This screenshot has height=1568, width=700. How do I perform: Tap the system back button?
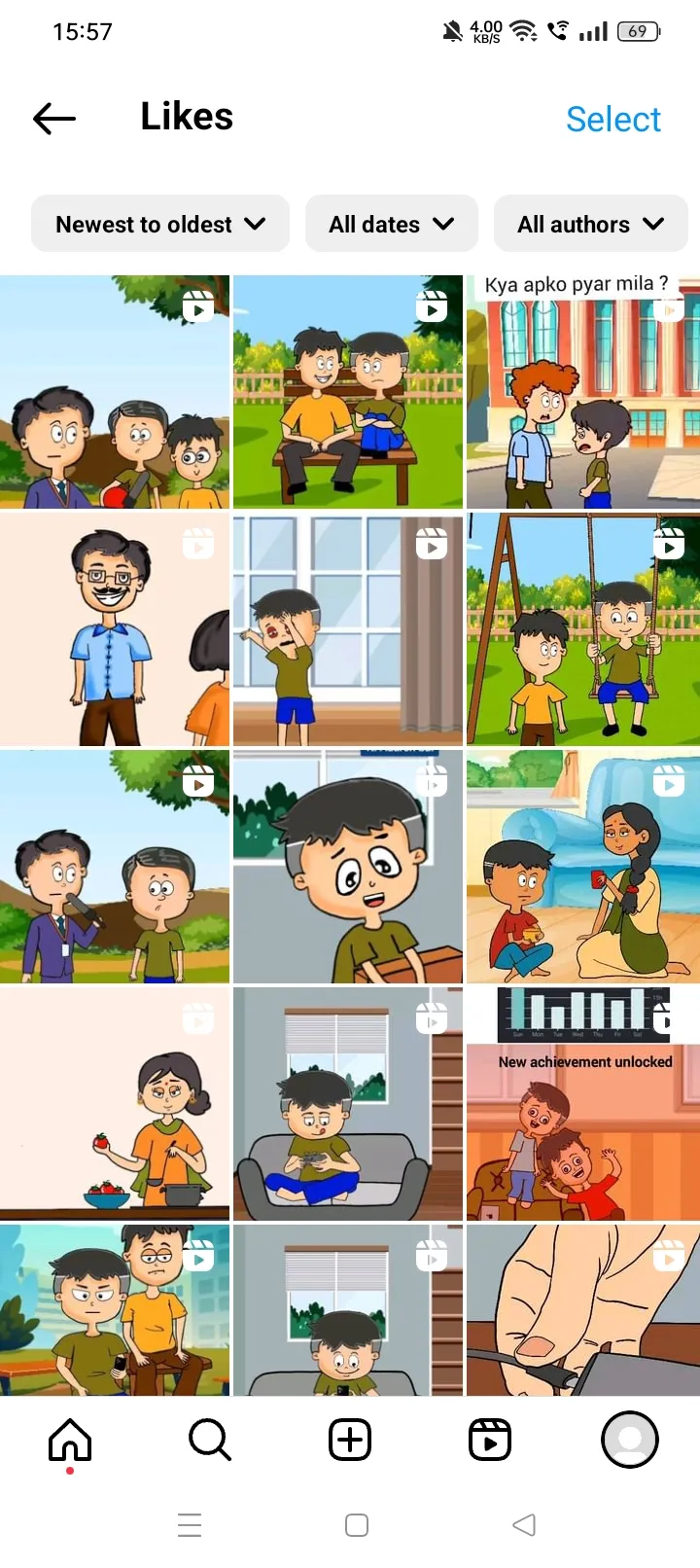(524, 1524)
